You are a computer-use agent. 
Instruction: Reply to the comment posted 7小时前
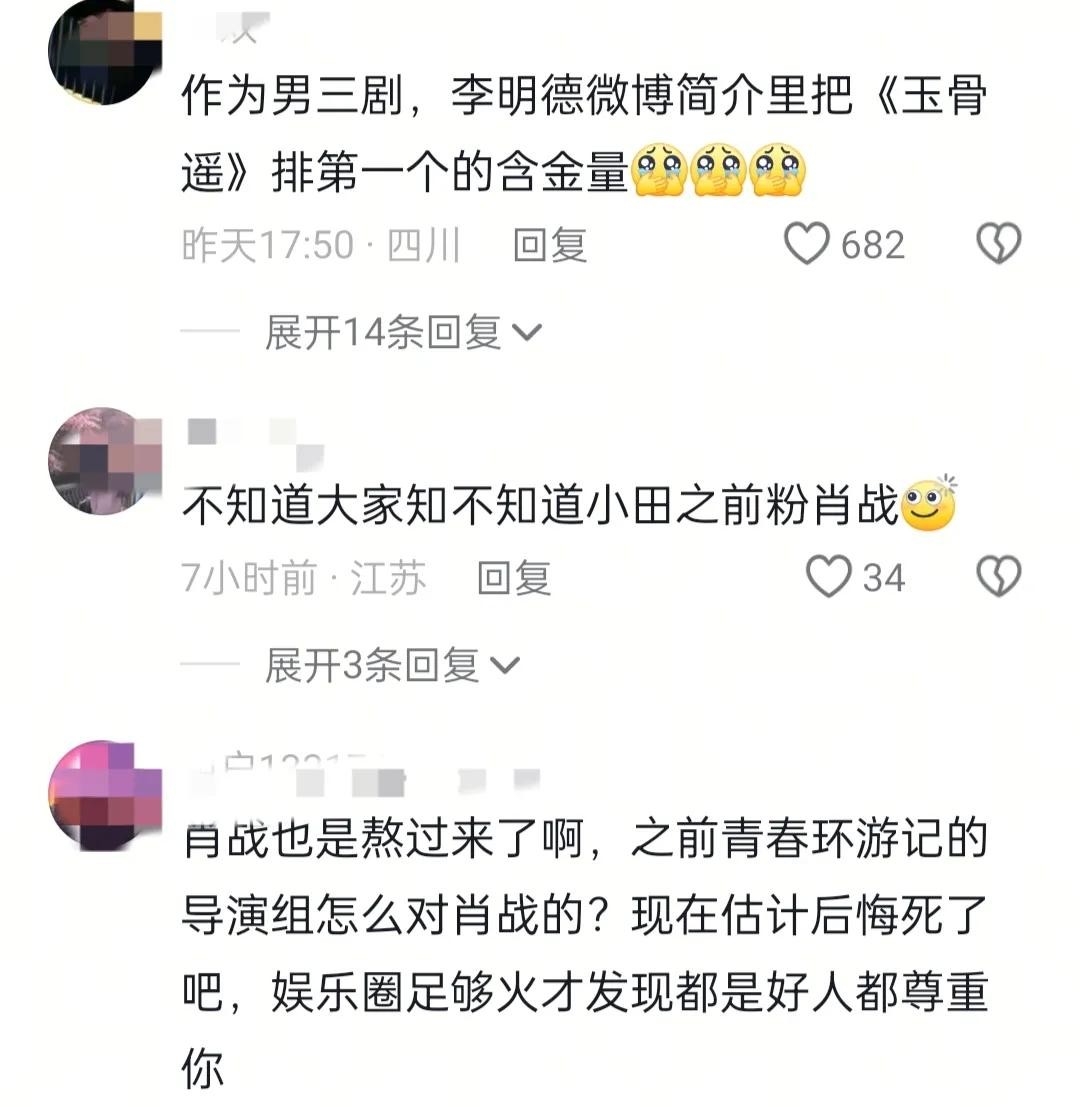pos(514,578)
